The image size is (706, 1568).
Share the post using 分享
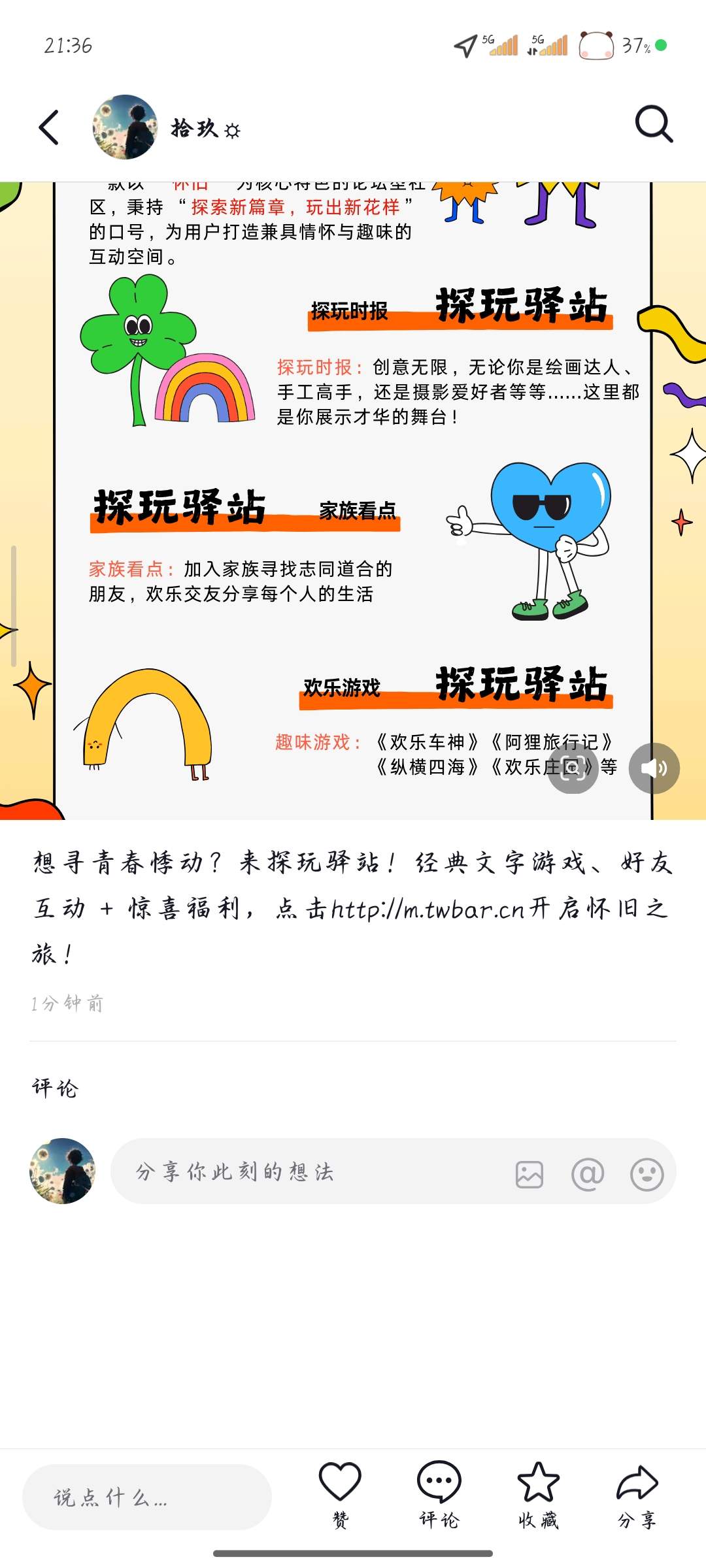[x=637, y=1493]
